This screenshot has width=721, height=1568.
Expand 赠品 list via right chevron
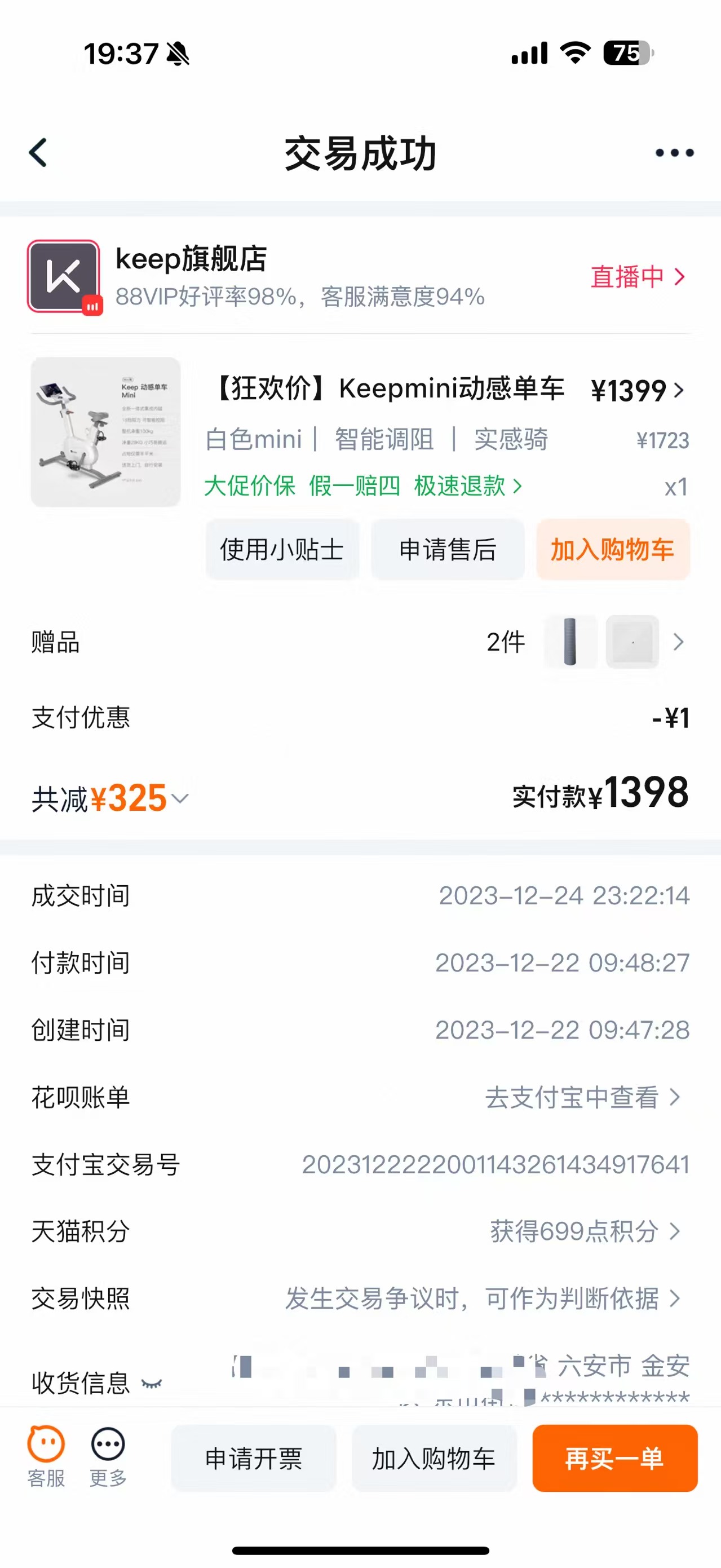[x=679, y=642]
